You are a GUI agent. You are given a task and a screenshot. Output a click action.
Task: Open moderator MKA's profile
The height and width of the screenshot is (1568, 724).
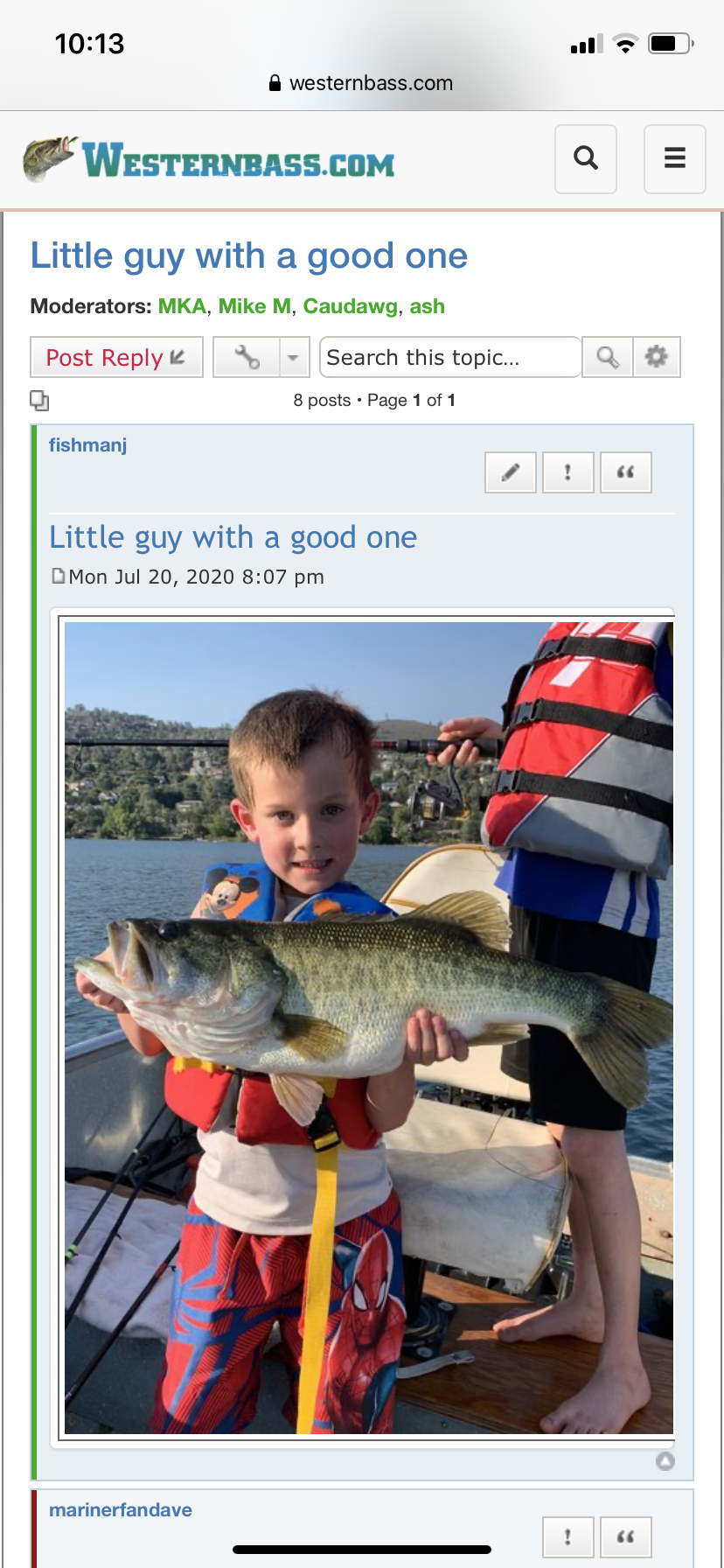pyautogui.click(x=182, y=306)
